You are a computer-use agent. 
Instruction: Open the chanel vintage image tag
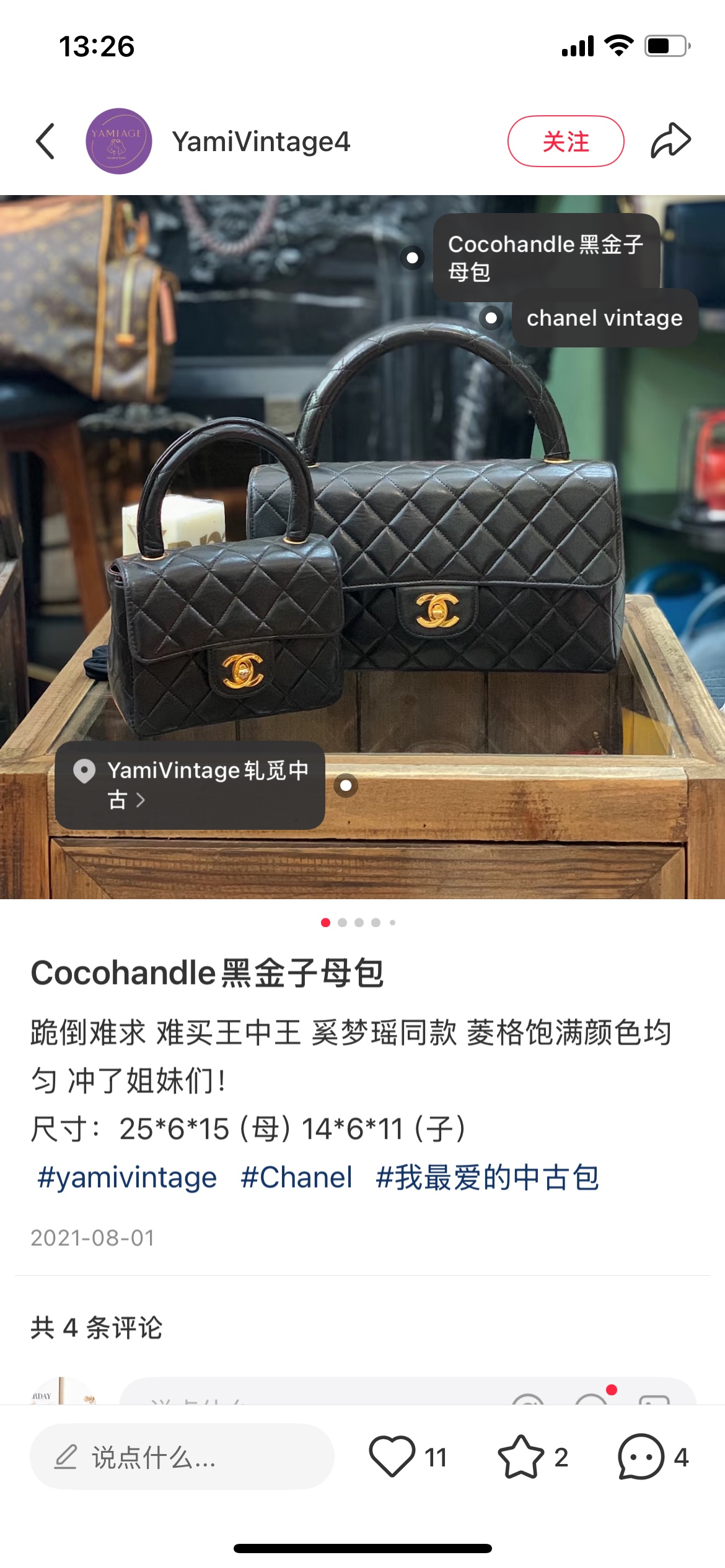pos(604,318)
